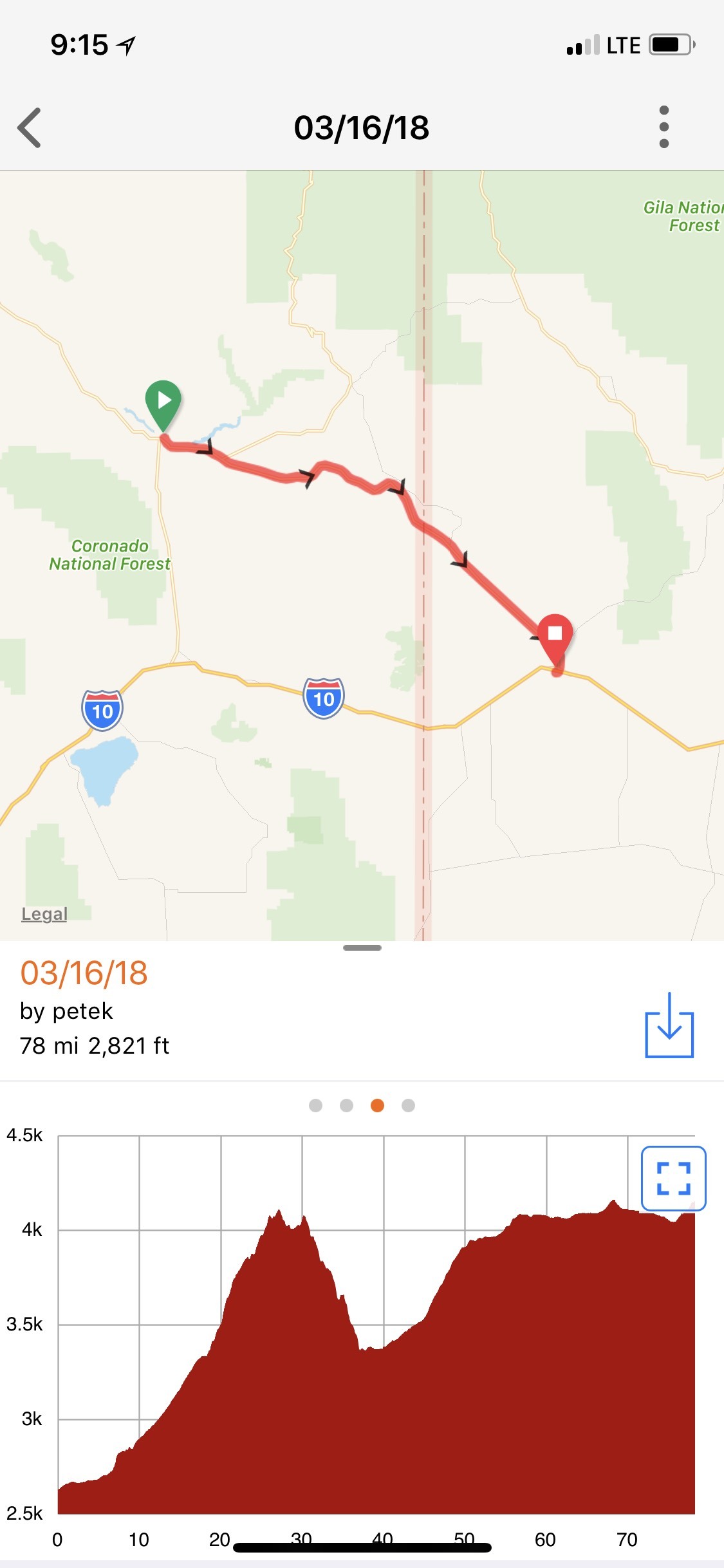724x1568 pixels.
Task: Open the Legal link on the map
Action: [44, 914]
